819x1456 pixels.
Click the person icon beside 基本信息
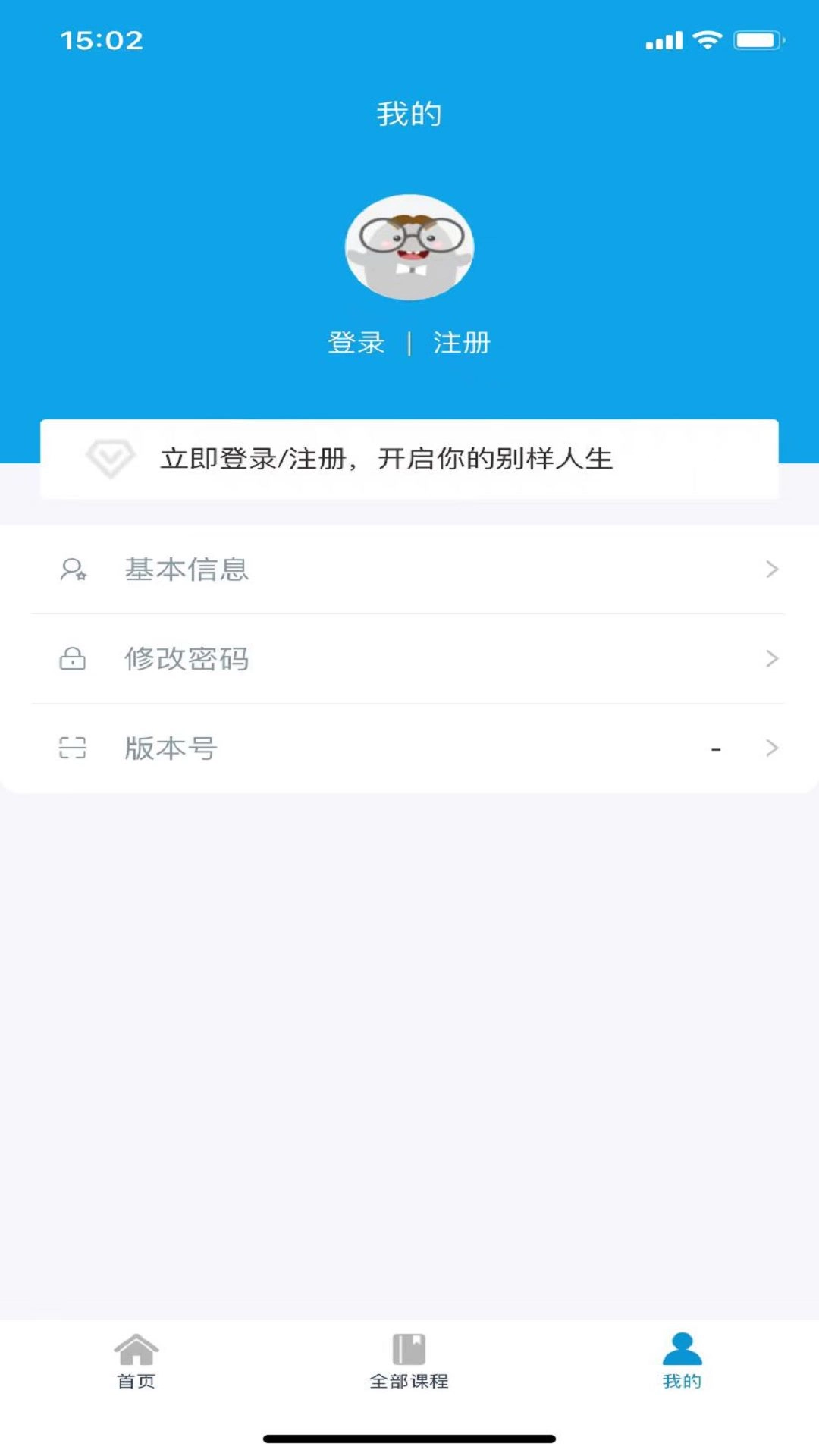pos(74,570)
